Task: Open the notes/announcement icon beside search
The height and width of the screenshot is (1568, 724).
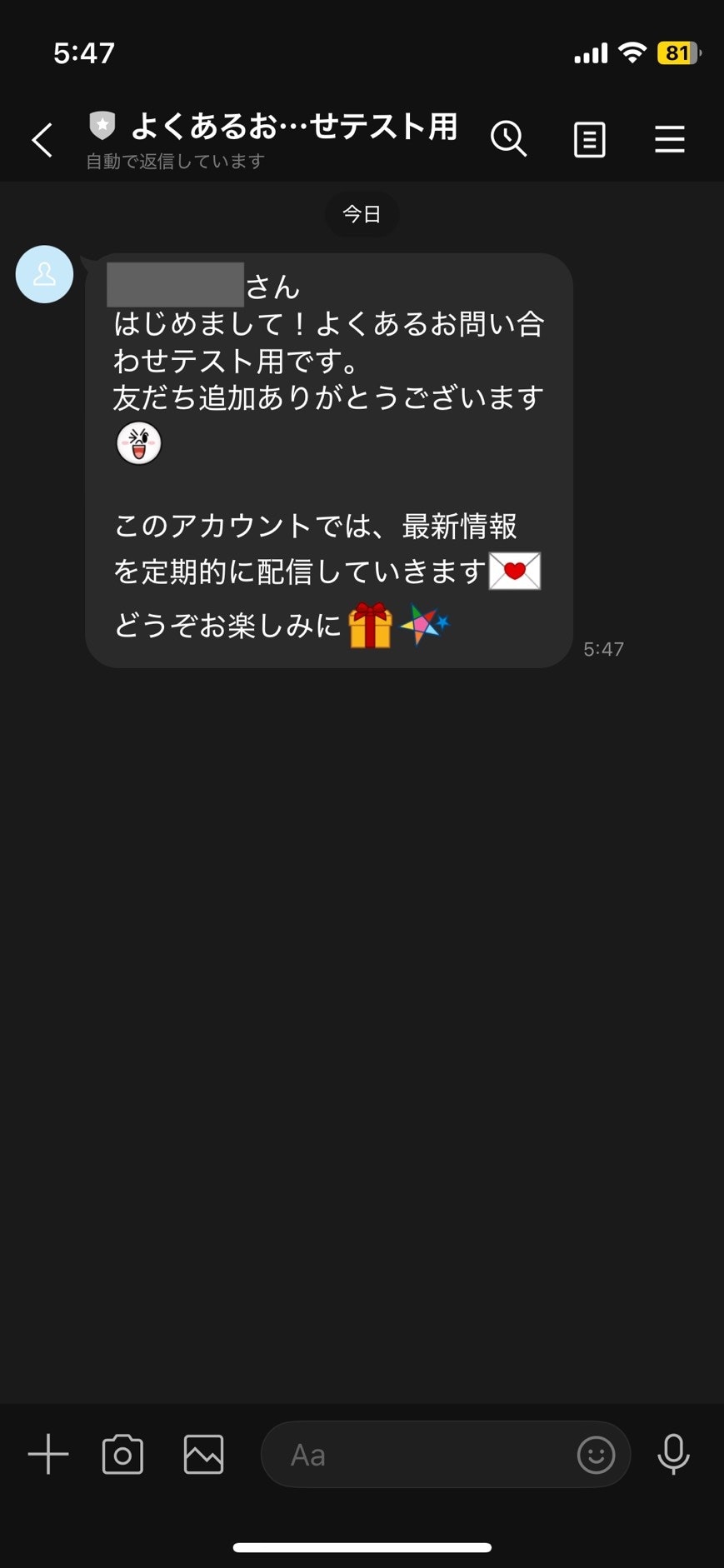Action: click(x=589, y=139)
